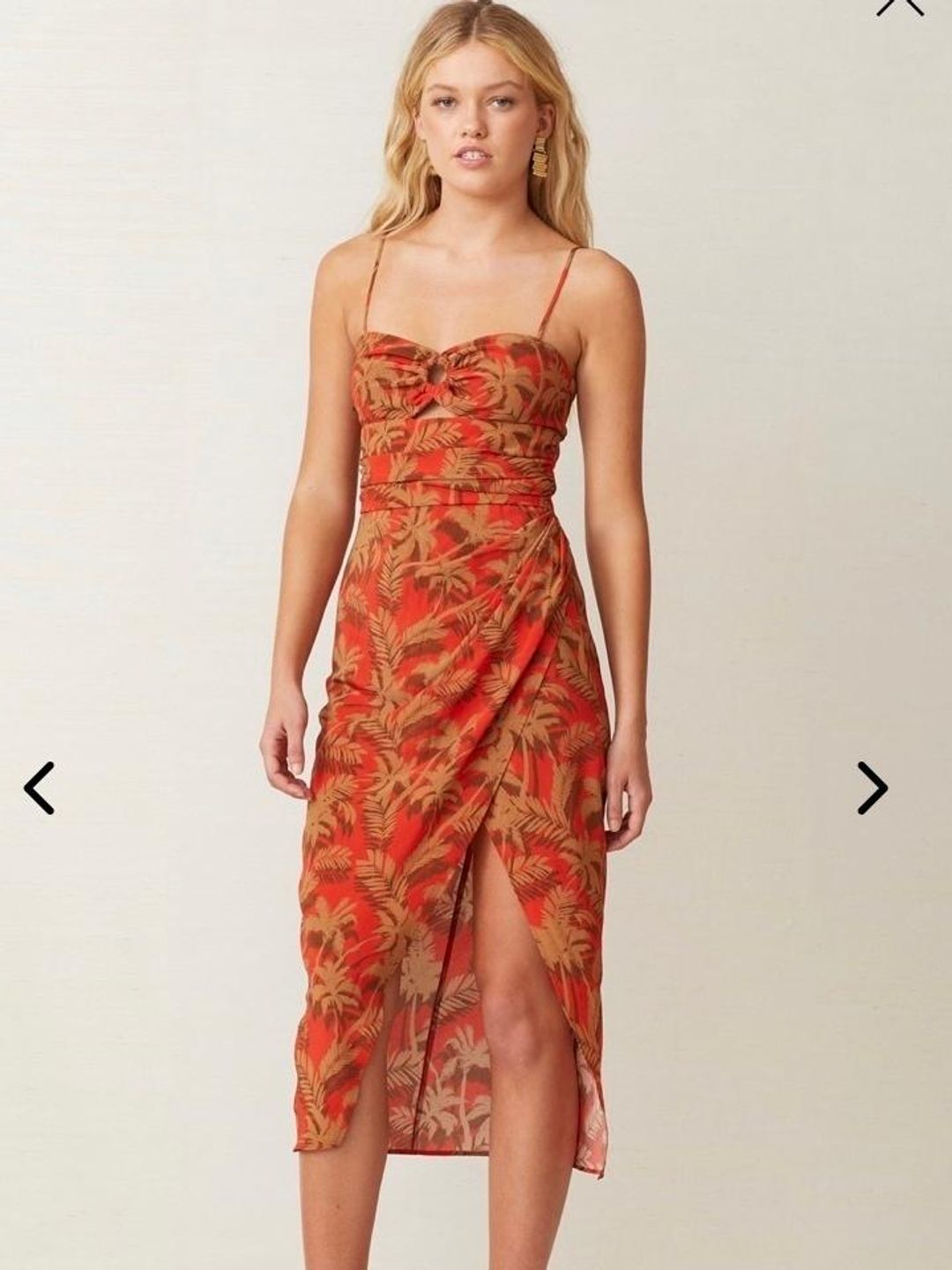This screenshot has width=952, height=1270.
Task: Go back to the previous photo
Action: pyautogui.click(x=40, y=787)
